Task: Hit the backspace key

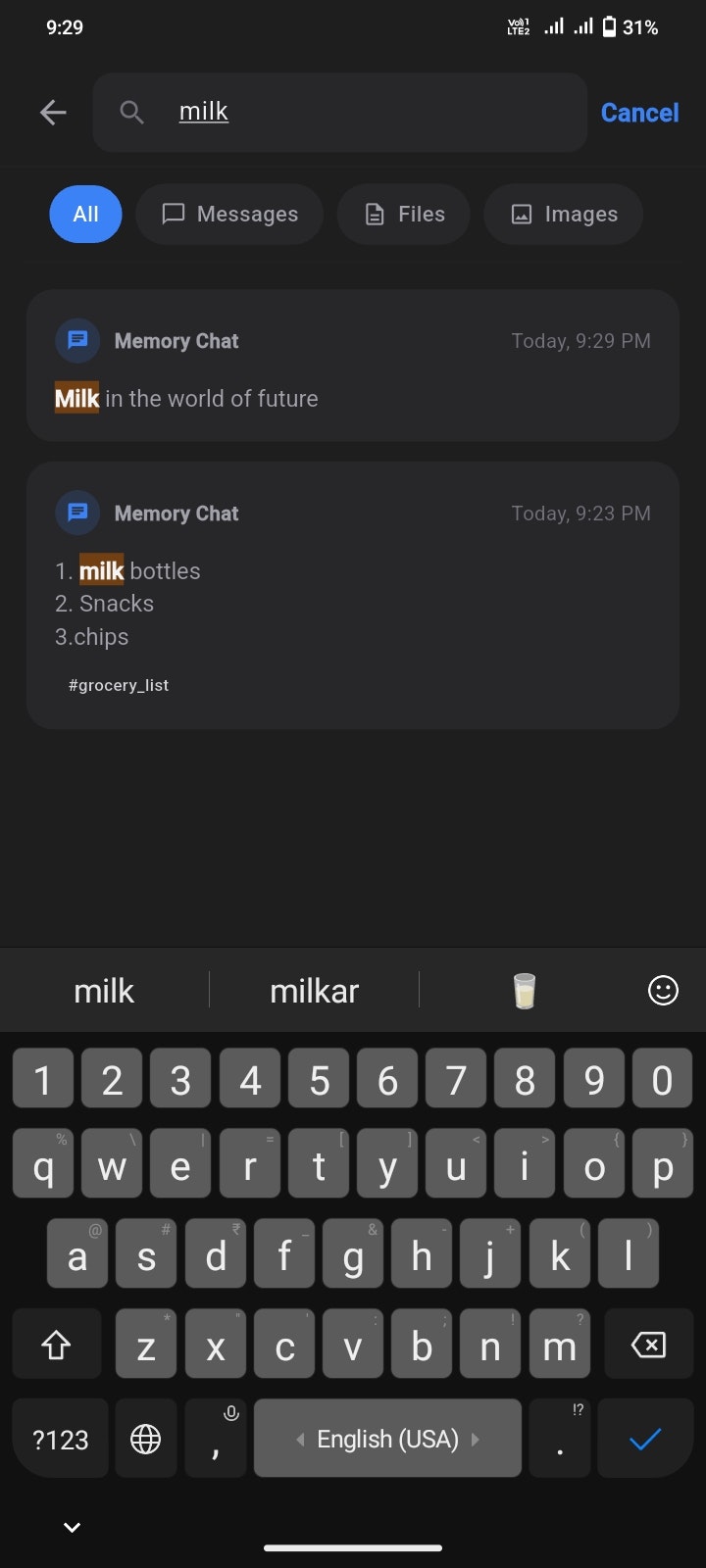Action: [648, 1345]
